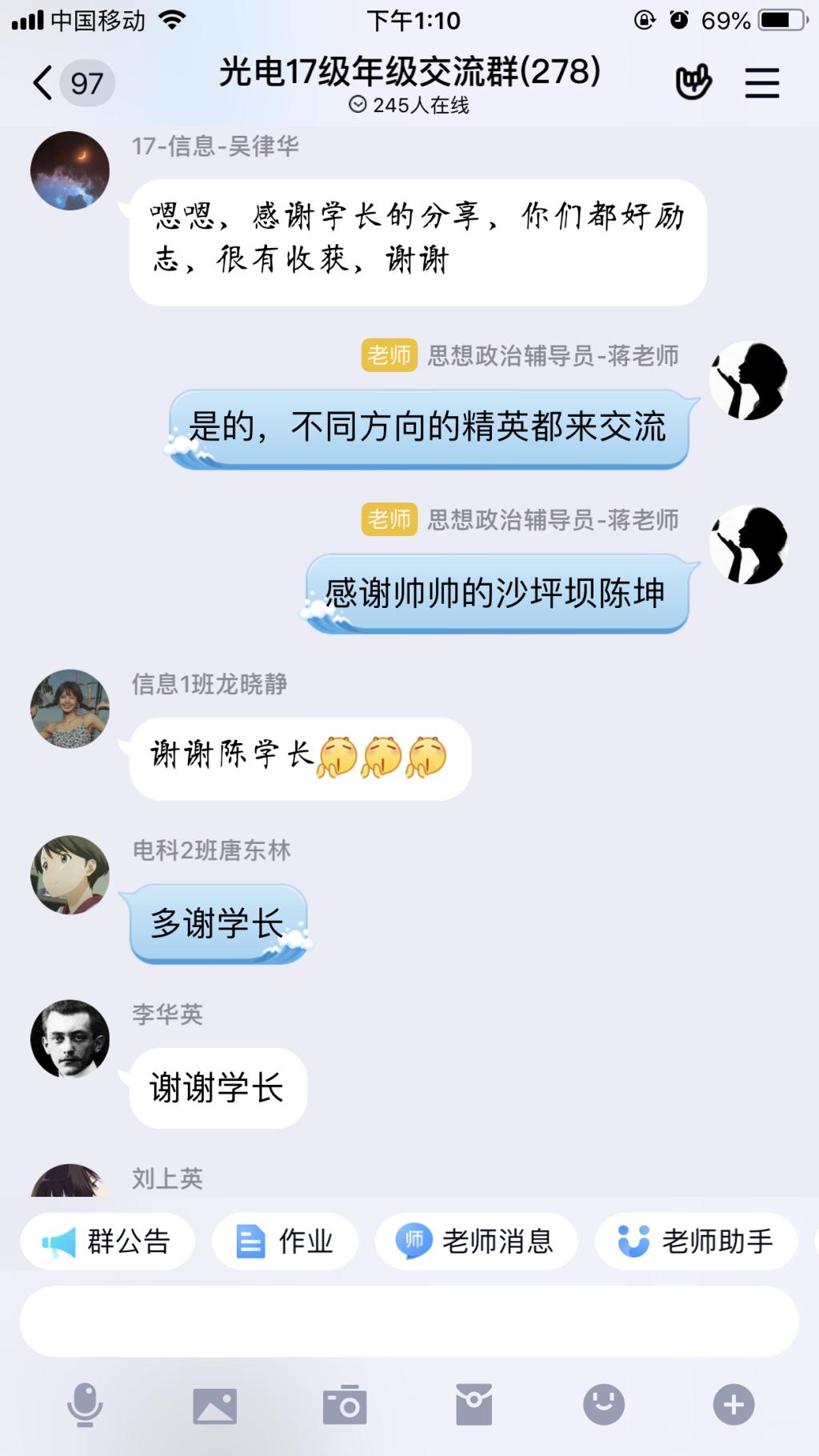Open the red envelope icon
Viewport: 819px width, 1456px height.
coord(474,1405)
